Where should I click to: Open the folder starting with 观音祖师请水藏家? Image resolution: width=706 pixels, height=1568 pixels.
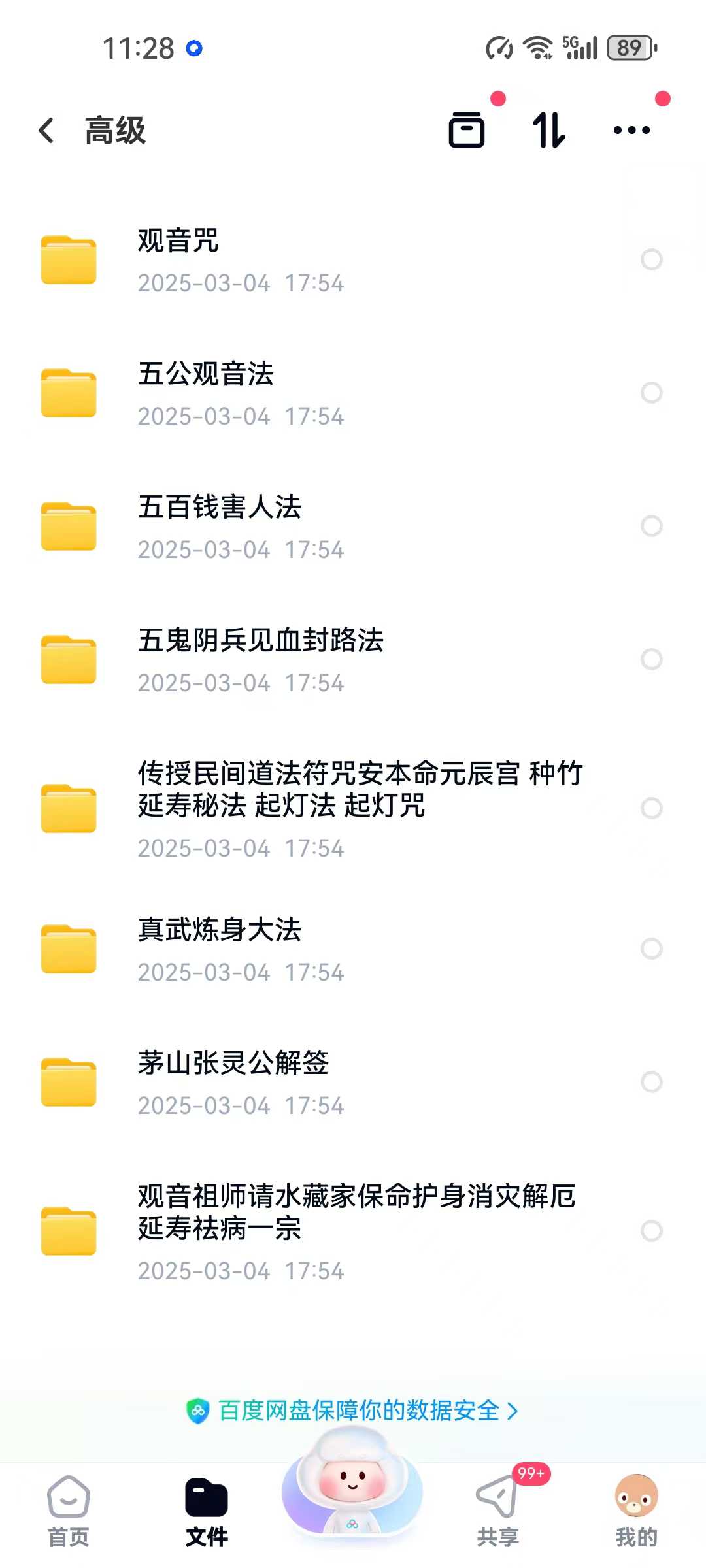click(353, 1232)
